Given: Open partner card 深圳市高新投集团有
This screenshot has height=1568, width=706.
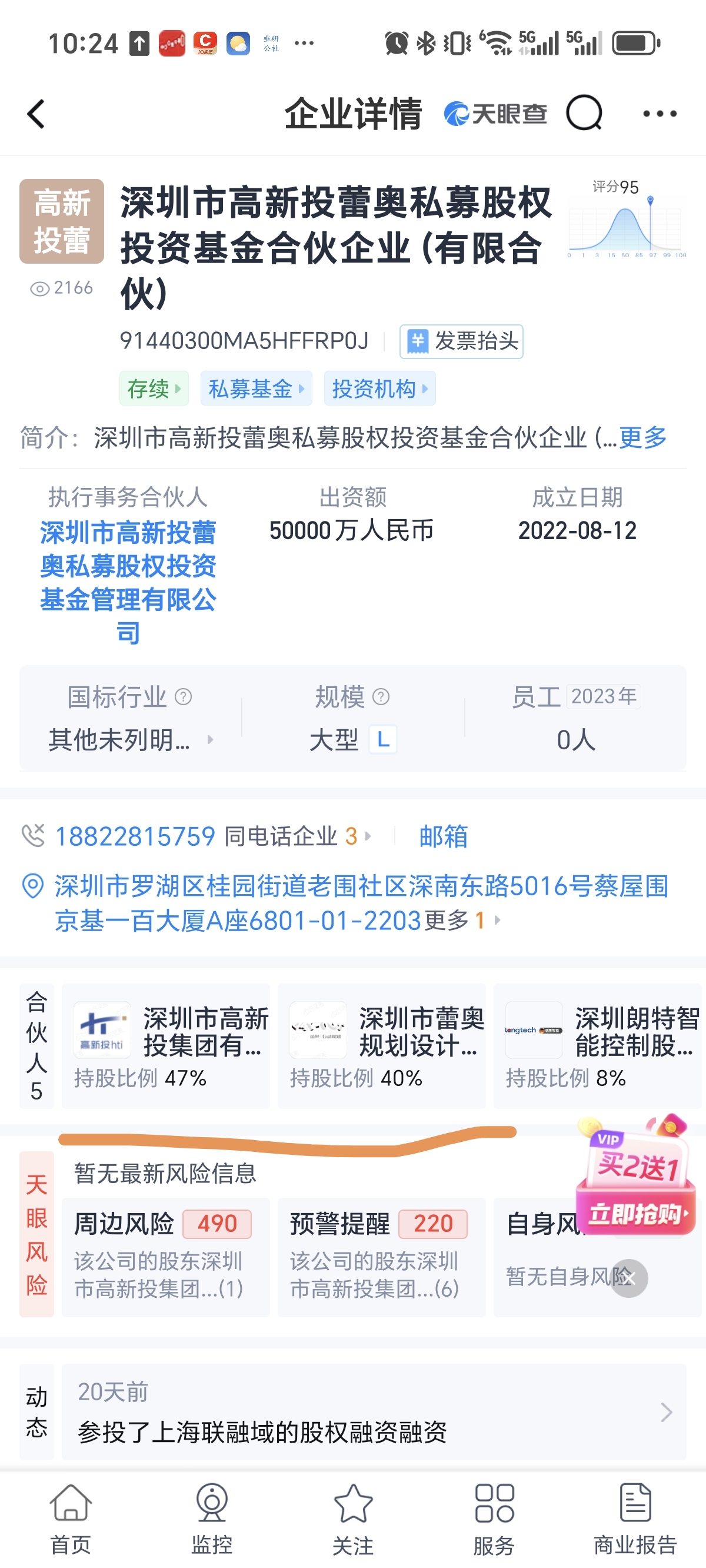Looking at the screenshot, I should click(165, 1046).
